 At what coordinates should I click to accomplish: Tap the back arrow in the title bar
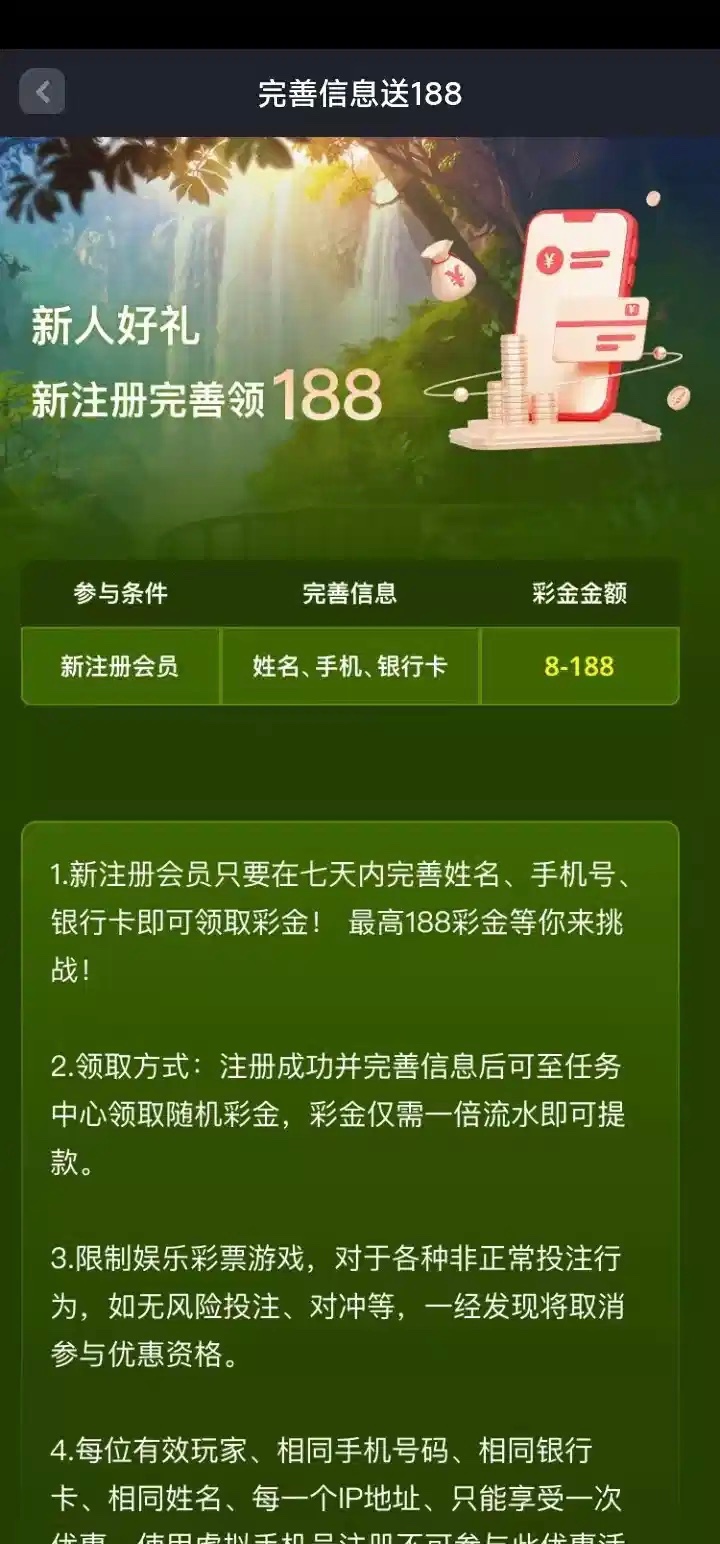42,92
